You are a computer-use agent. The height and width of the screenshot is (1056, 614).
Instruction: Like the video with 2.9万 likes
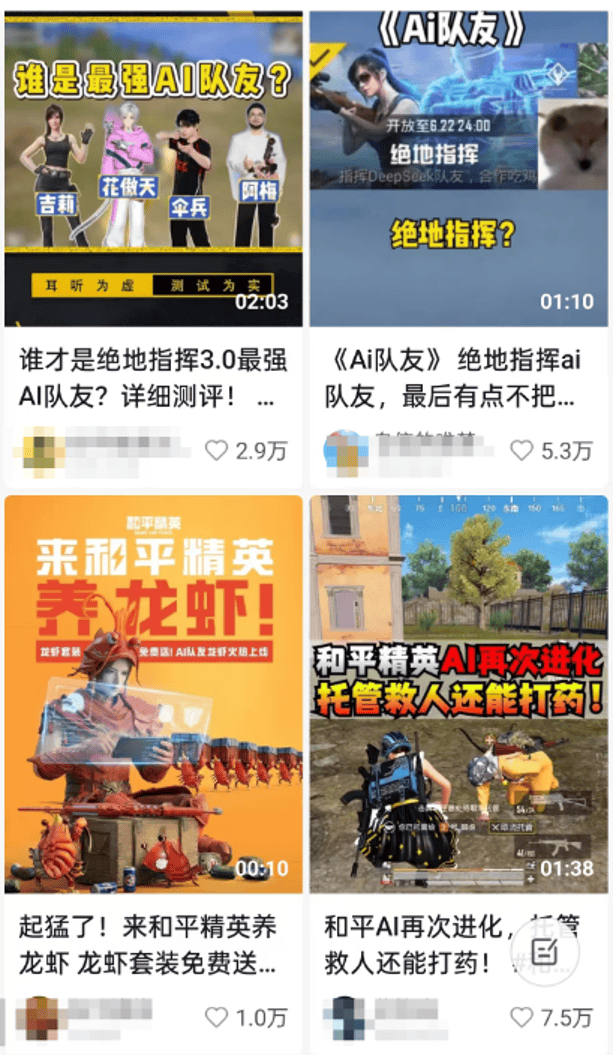pos(217,451)
